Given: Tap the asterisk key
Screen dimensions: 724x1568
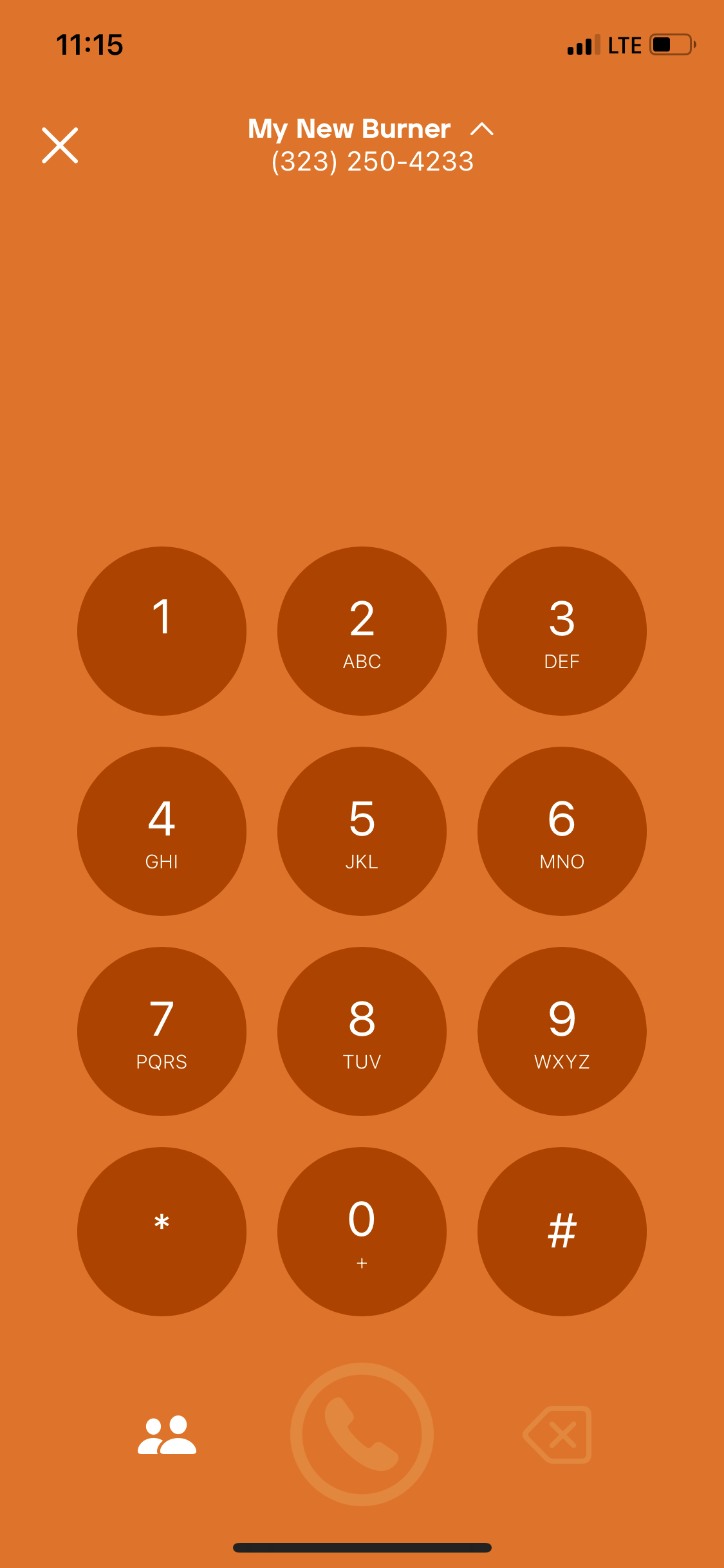Looking at the screenshot, I should pyautogui.click(x=162, y=1231).
